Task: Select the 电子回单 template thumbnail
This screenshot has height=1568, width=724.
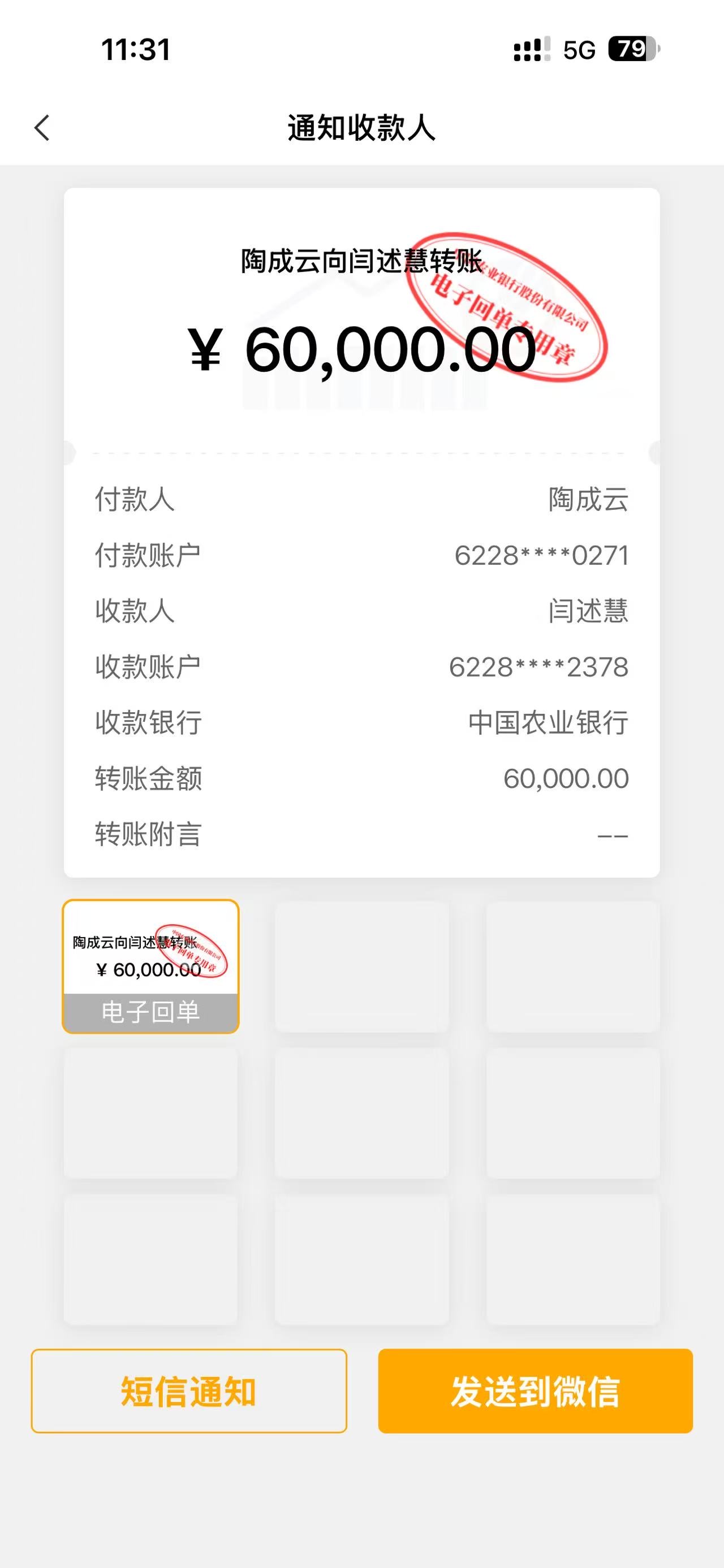Action: point(150,966)
